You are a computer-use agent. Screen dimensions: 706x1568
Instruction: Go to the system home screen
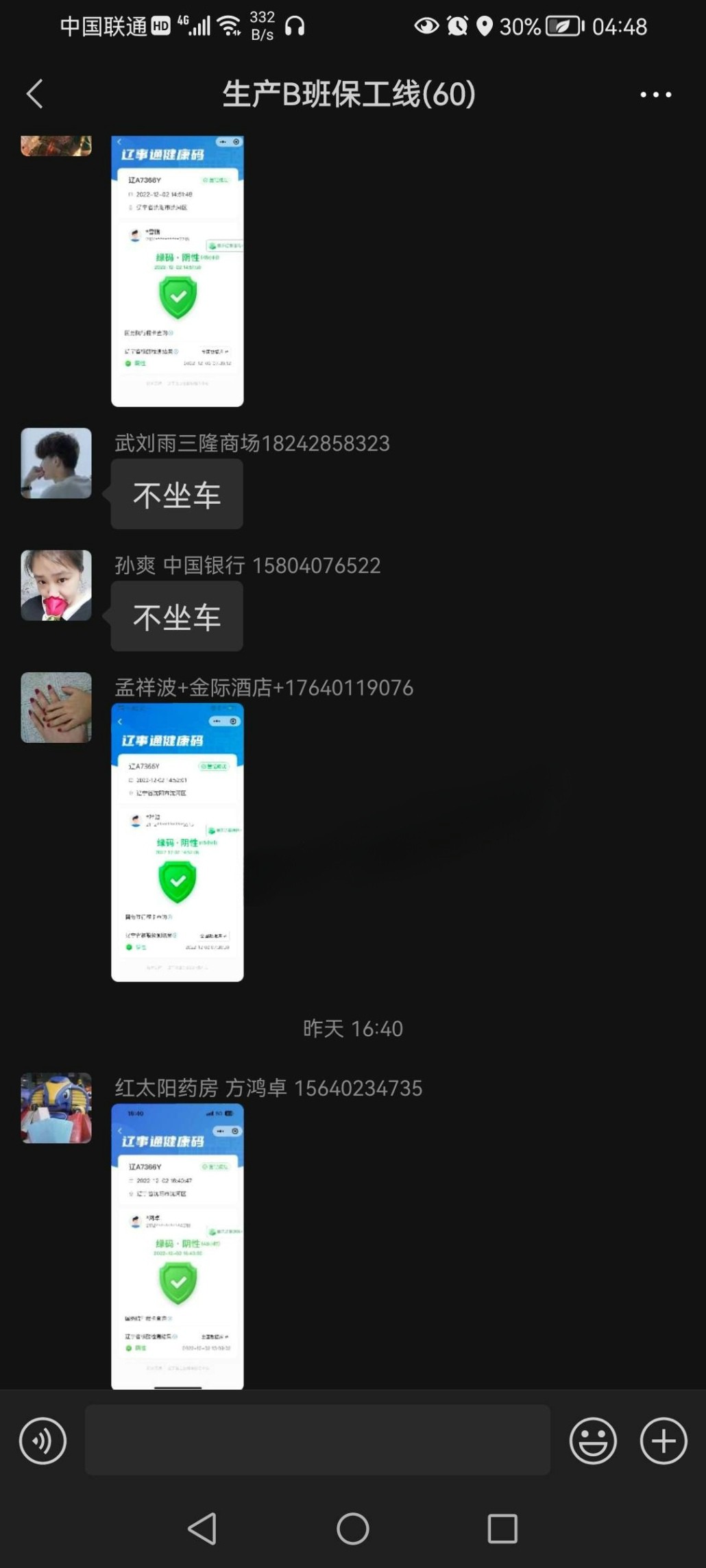[x=353, y=1529]
